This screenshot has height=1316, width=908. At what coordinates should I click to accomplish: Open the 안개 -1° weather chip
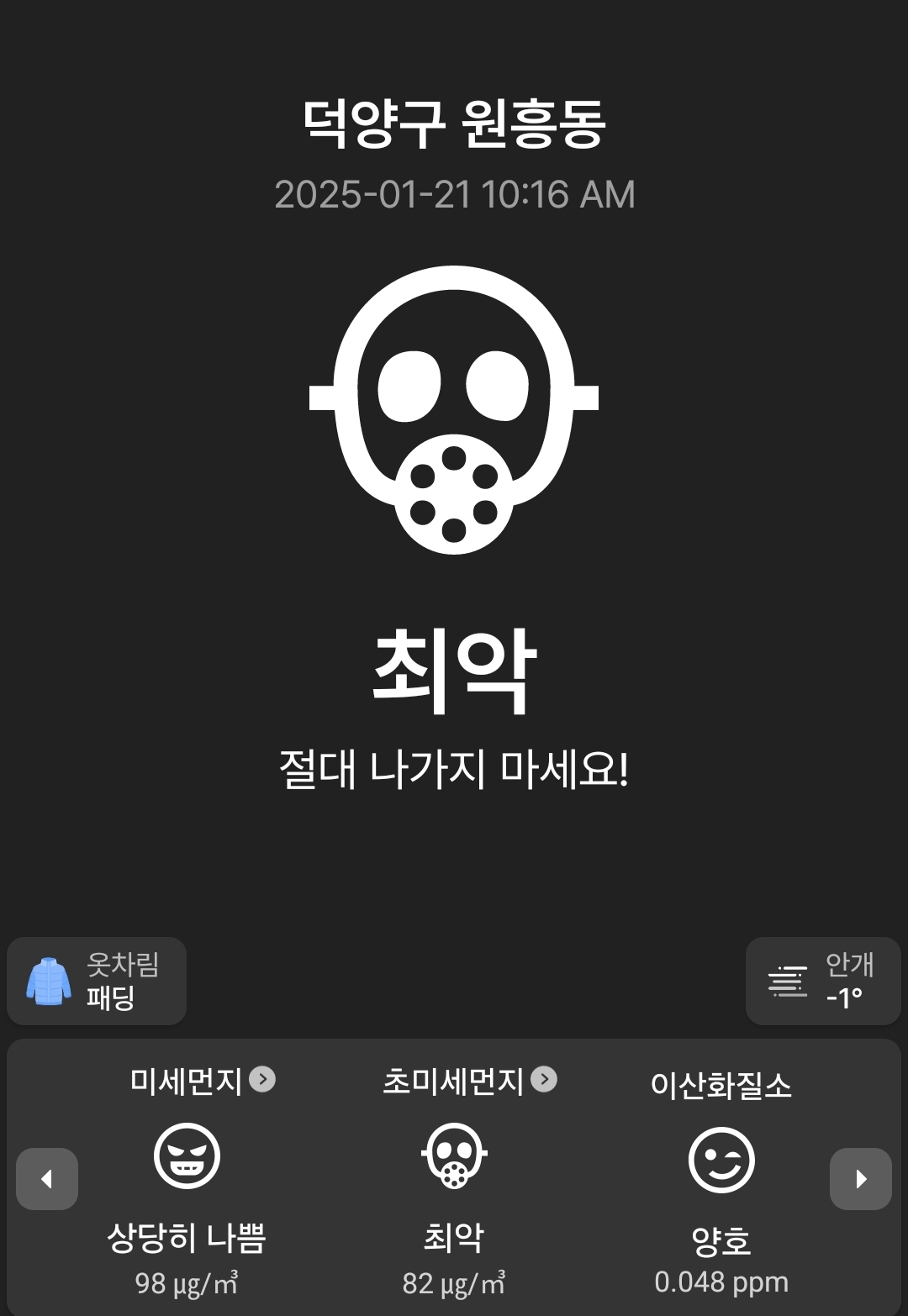(x=822, y=981)
